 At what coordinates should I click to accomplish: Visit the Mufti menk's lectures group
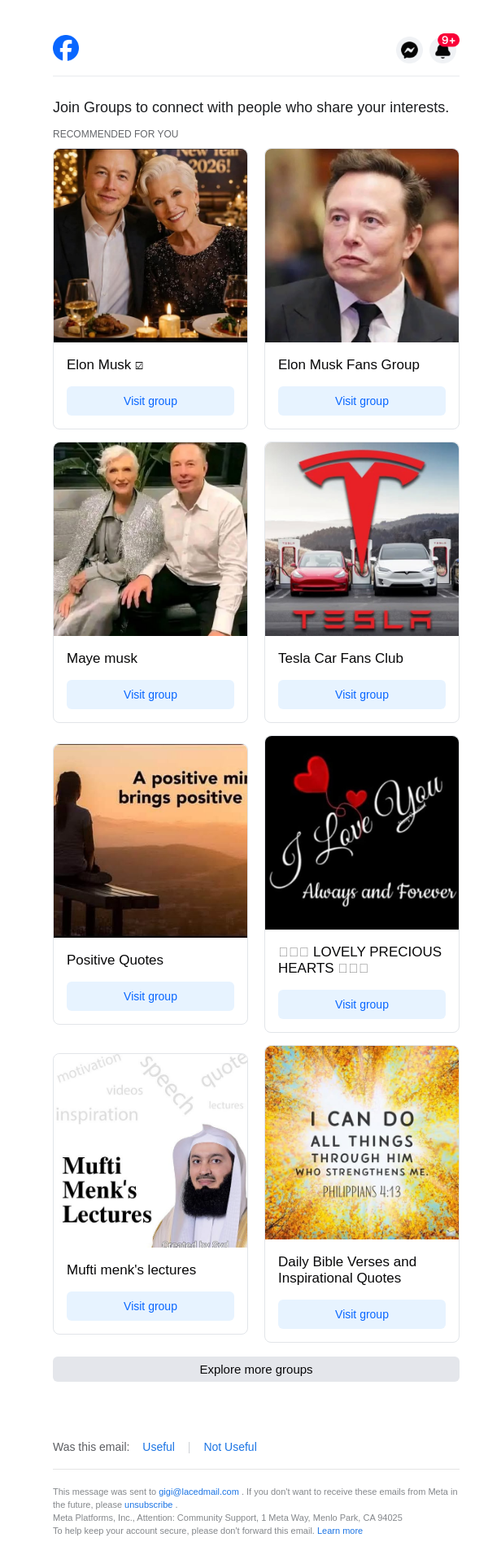(x=150, y=1306)
